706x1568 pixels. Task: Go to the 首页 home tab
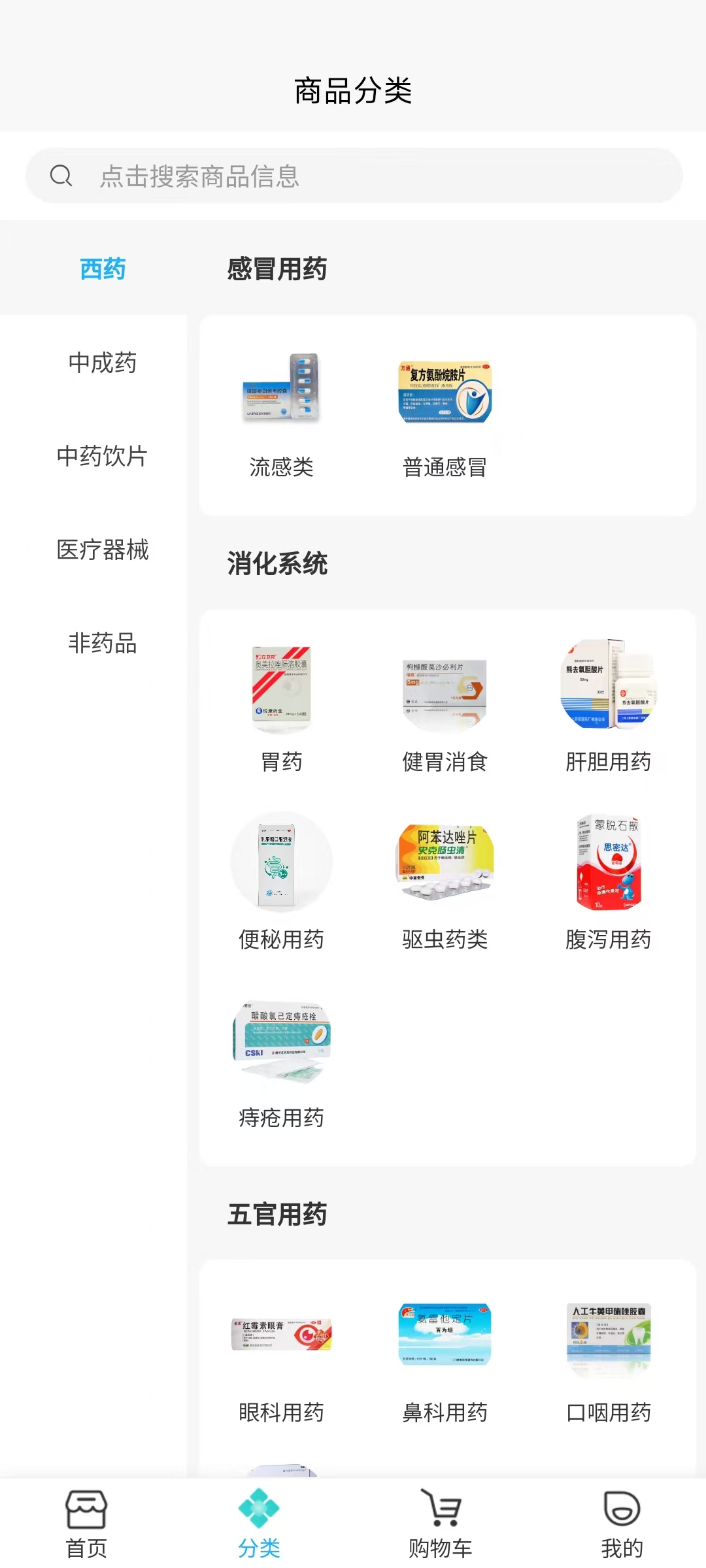pyautogui.click(x=86, y=1524)
